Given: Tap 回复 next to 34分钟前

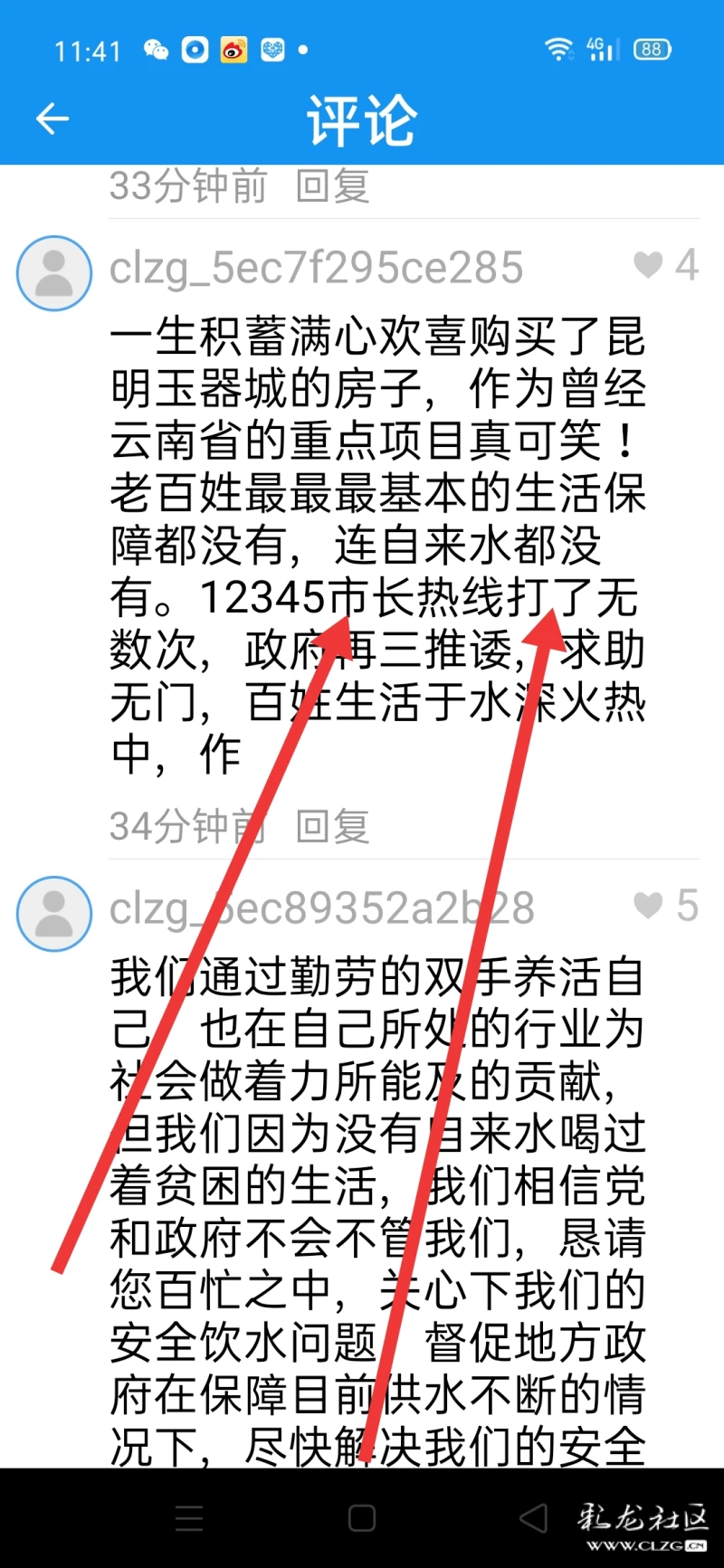Looking at the screenshot, I should 332,826.
